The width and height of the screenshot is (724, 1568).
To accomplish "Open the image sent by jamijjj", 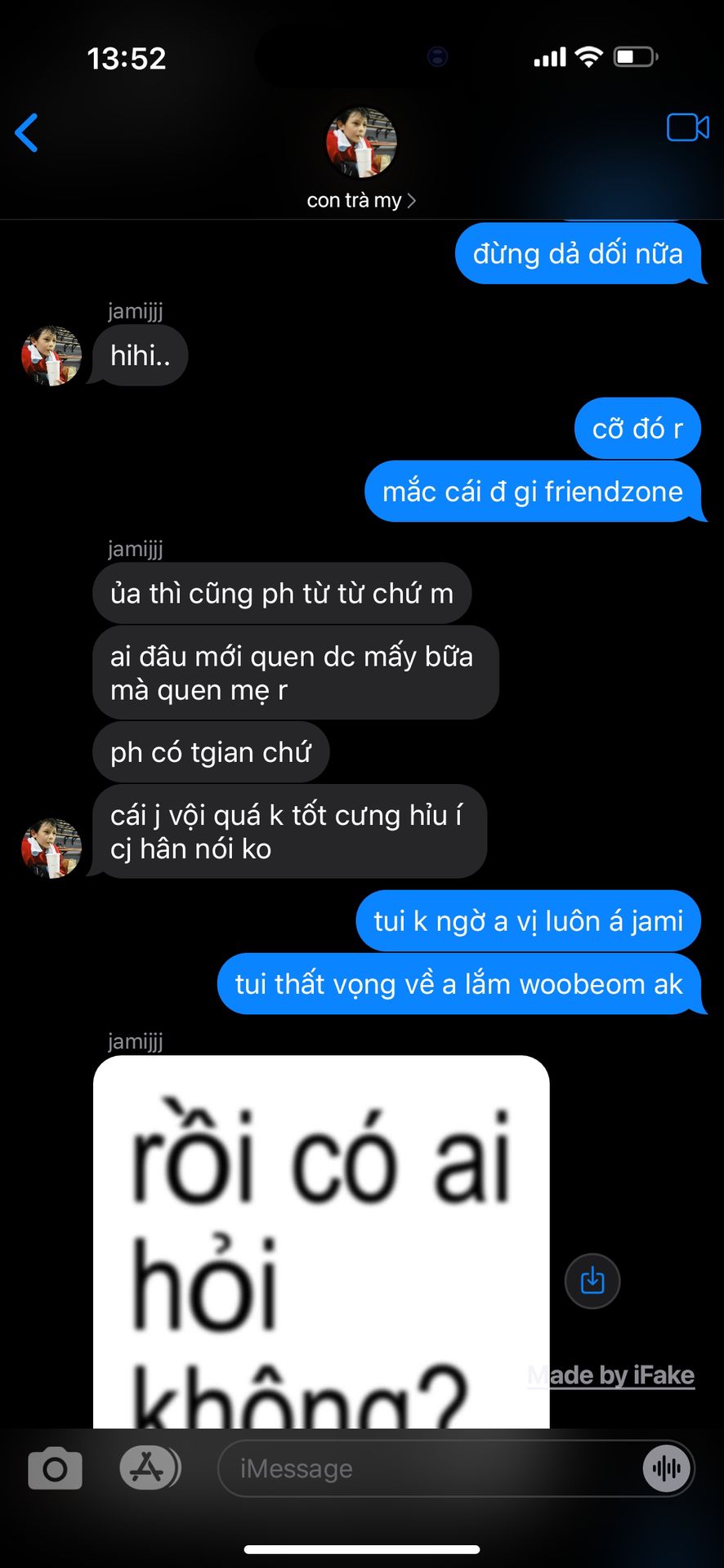I will (x=321, y=1241).
